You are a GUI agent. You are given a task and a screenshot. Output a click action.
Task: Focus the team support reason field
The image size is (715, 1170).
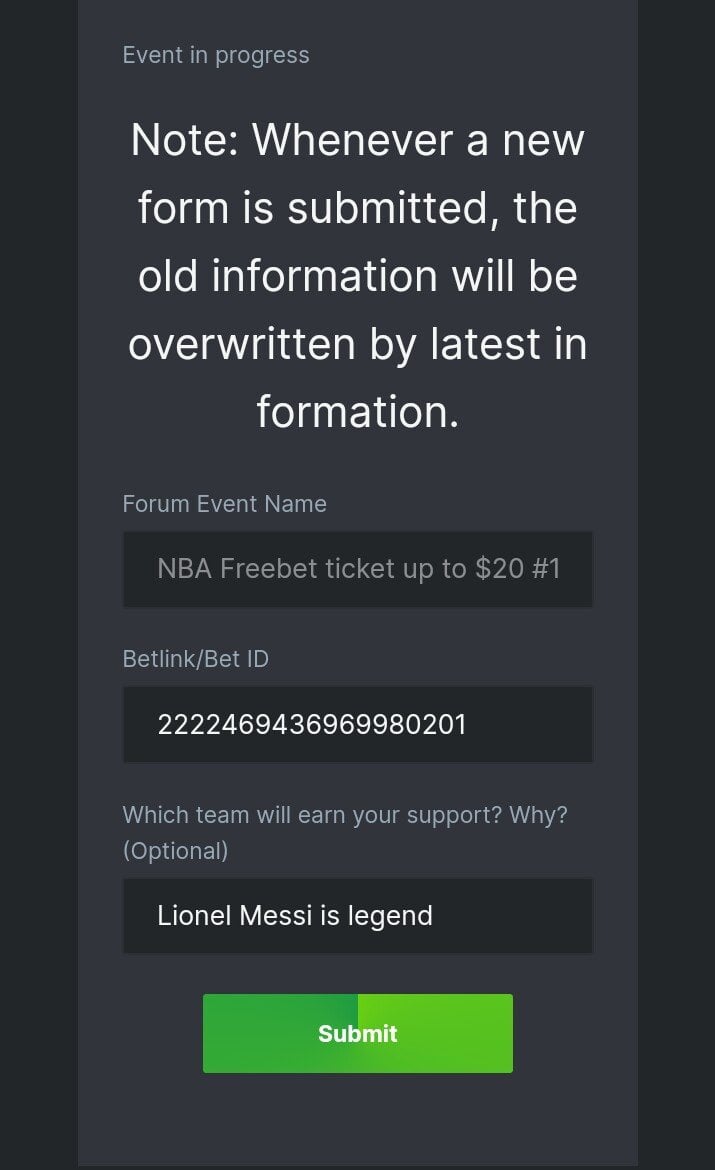click(x=357, y=915)
